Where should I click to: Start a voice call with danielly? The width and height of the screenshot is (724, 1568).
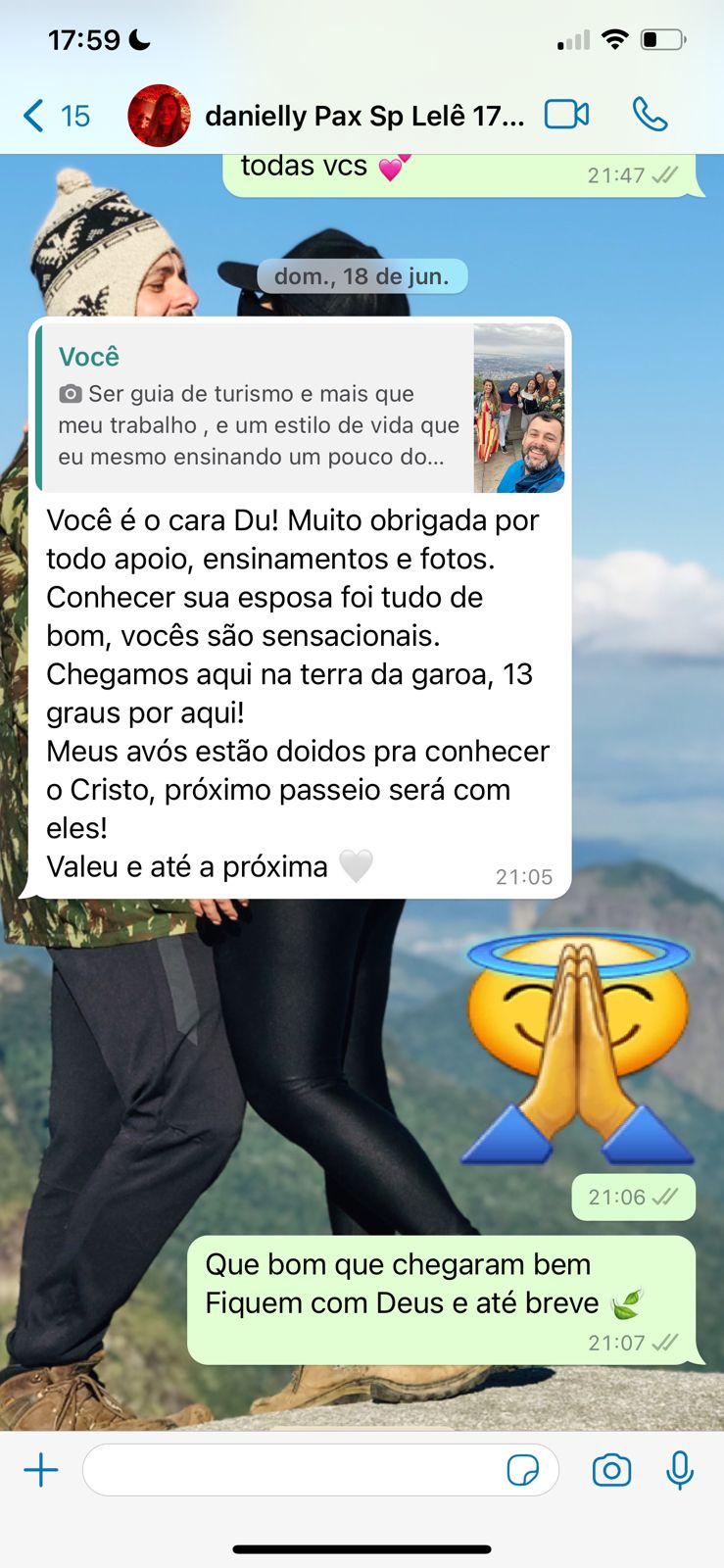pos(650,115)
